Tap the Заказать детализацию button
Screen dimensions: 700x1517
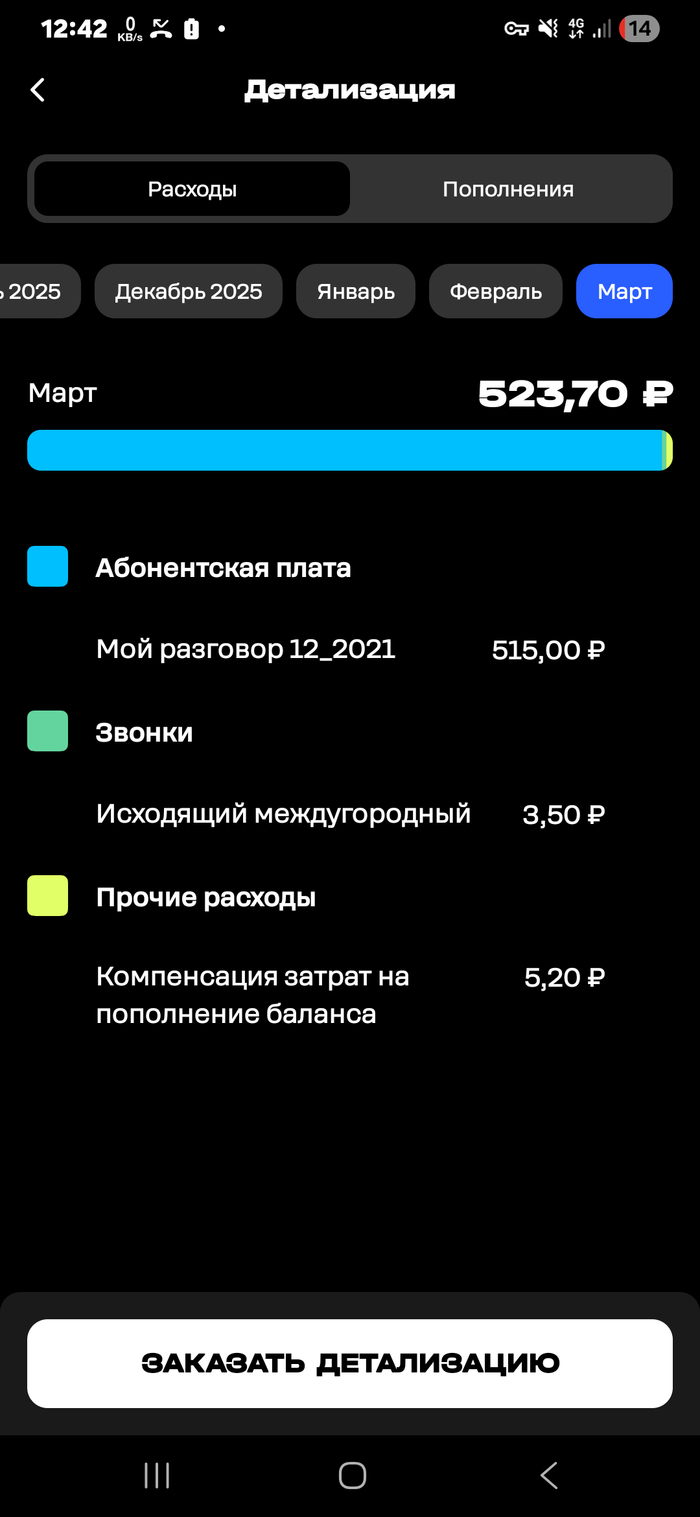click(350, 1363)
